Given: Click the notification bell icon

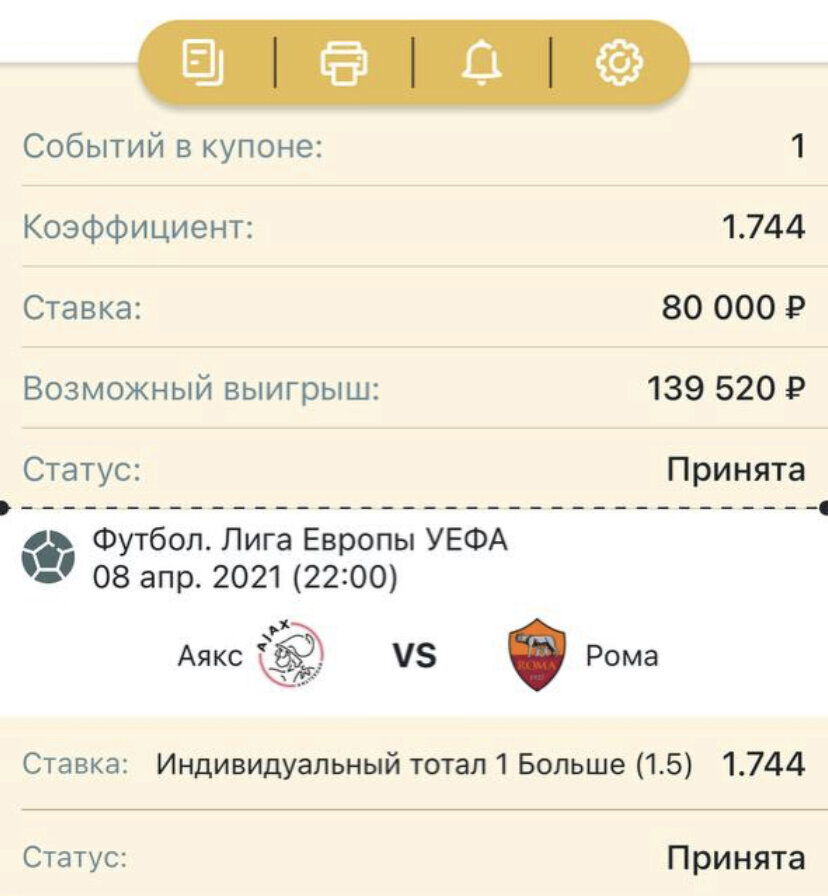Looking at the screenshot, I should click(483, 64).
